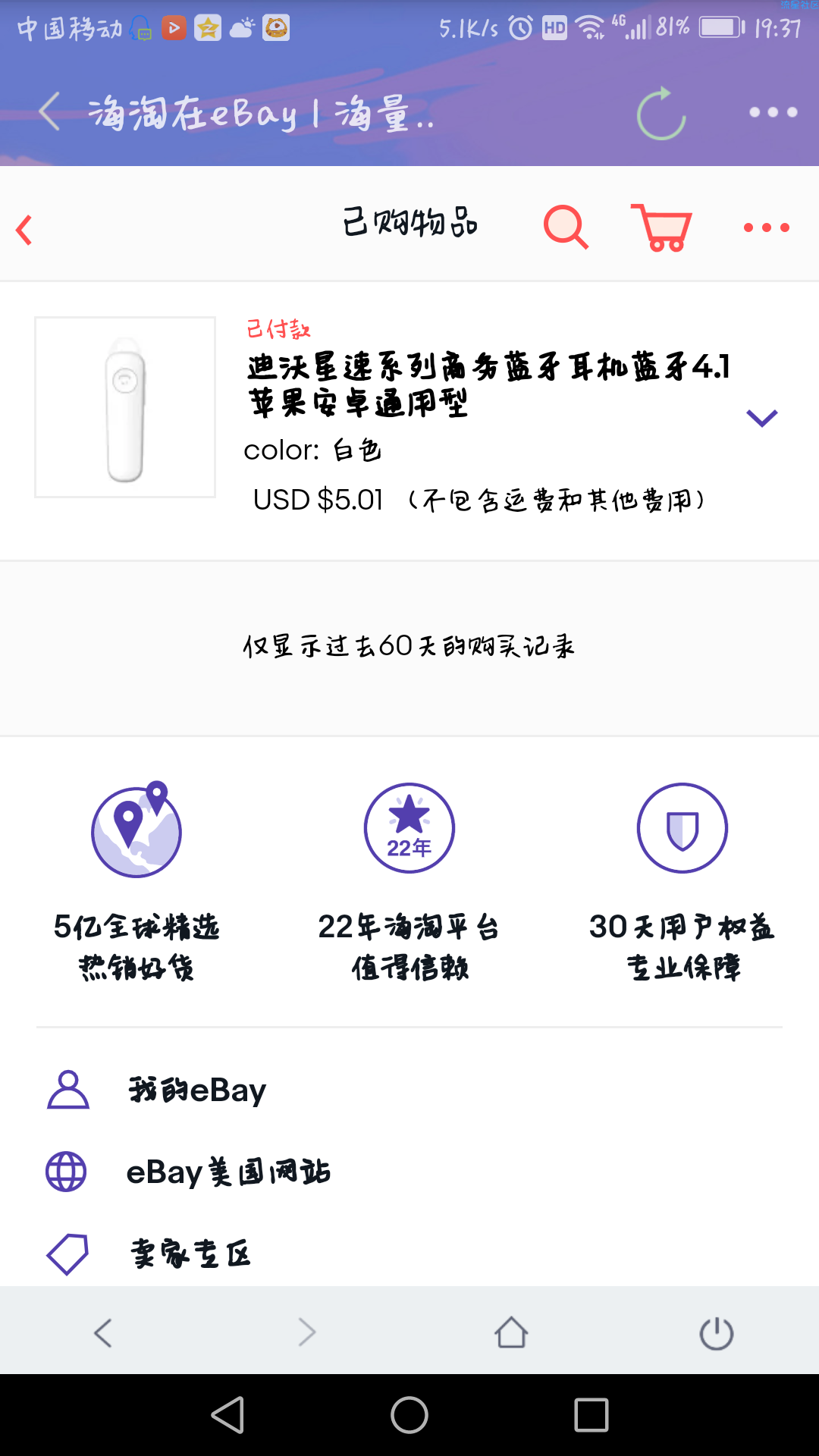The width and height of the screenshot is (819, 1456).
Task: Tap the power icon in the bottom bar
Action: pos(716,1333)
